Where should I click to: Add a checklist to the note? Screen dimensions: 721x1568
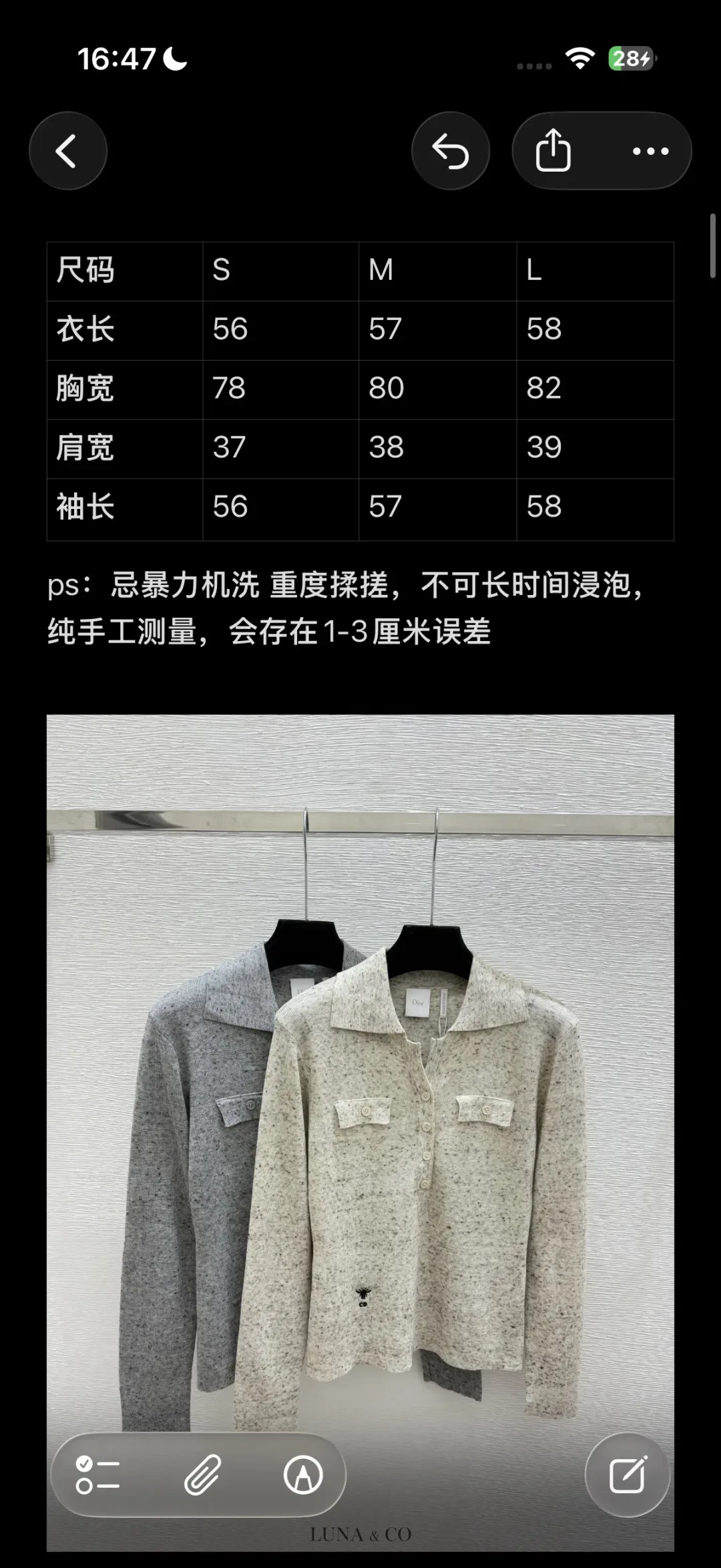97,1475
